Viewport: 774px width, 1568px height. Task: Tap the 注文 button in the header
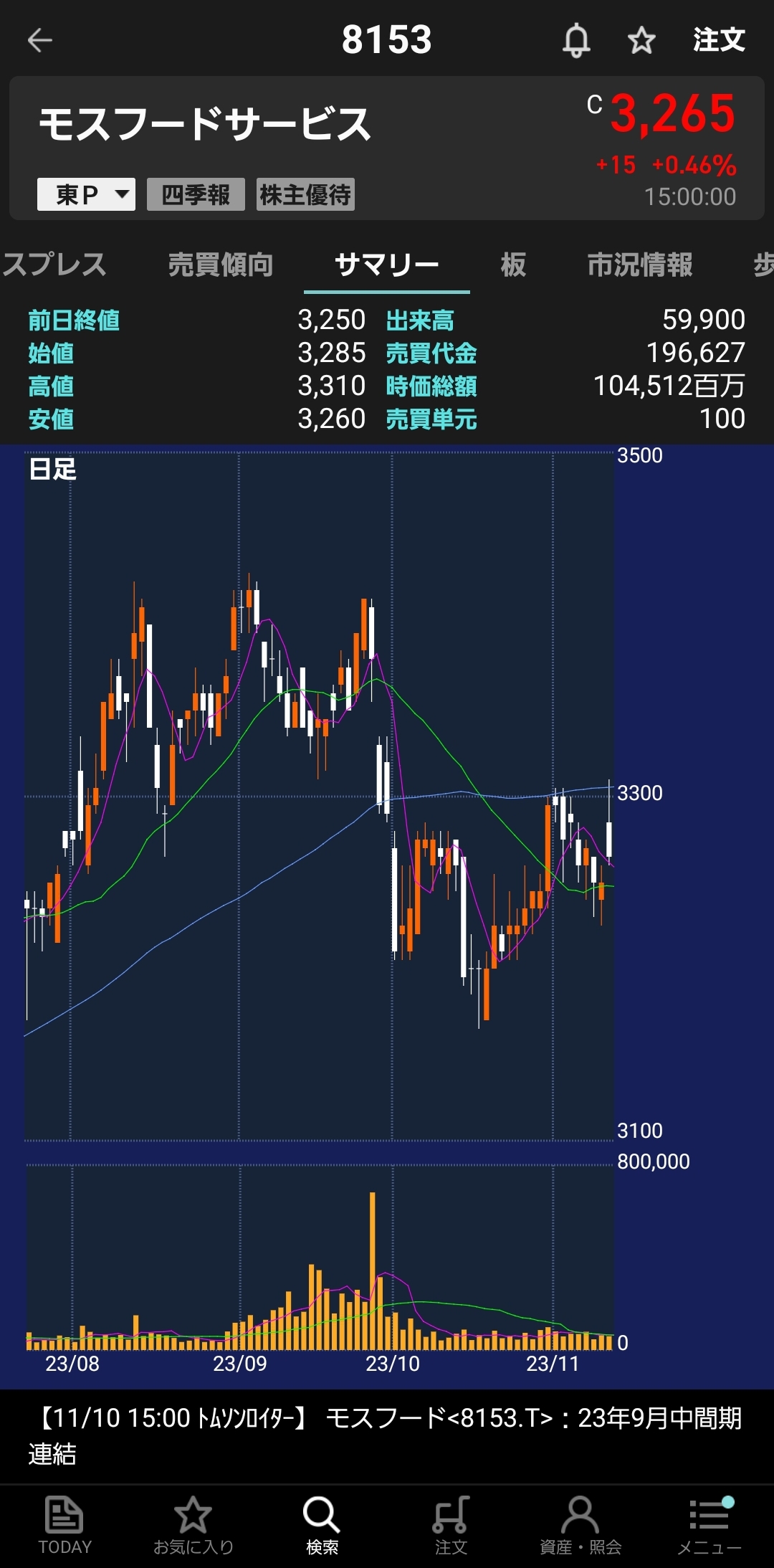tap(719, 40)
